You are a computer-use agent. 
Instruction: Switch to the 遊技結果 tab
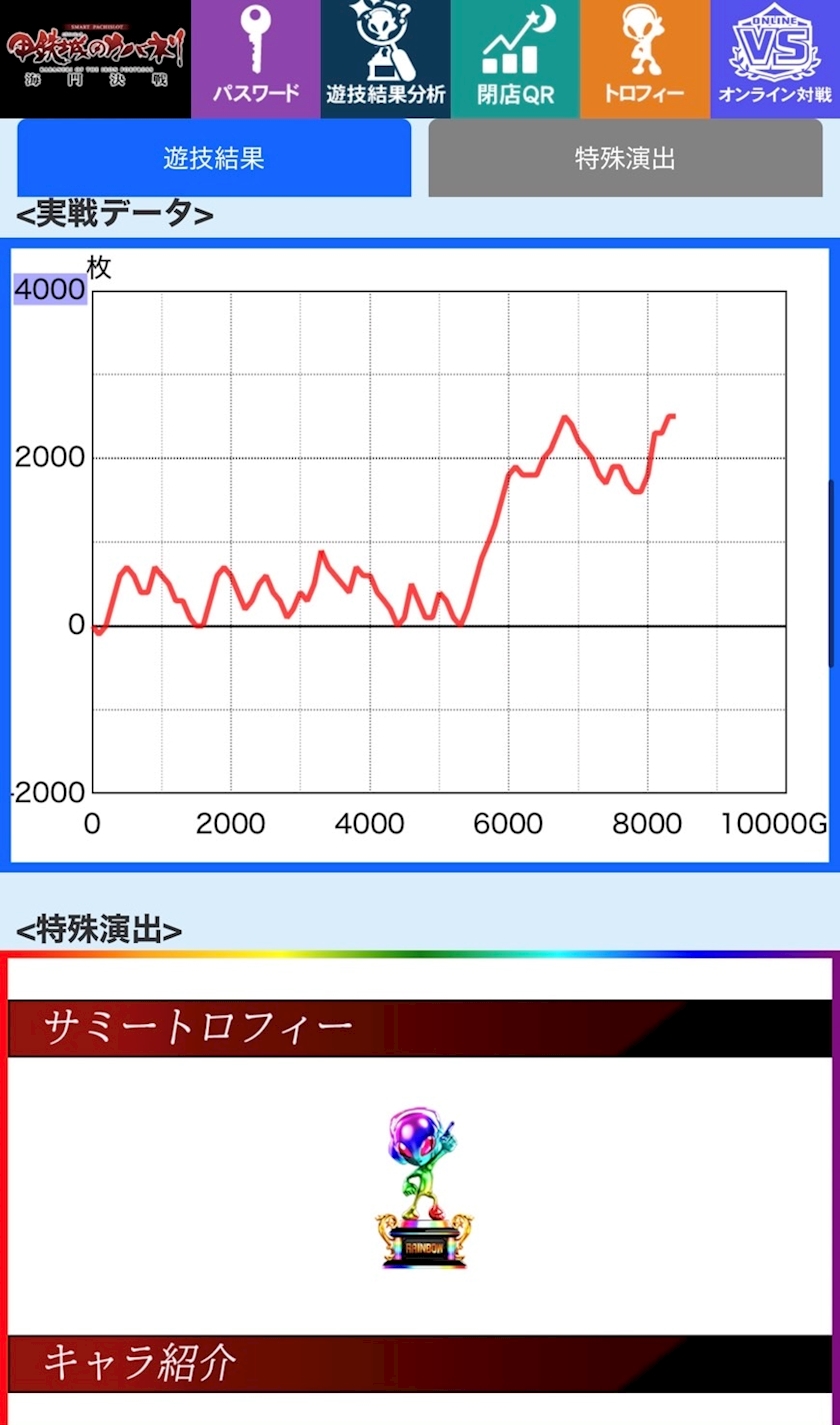click(214, 158)
